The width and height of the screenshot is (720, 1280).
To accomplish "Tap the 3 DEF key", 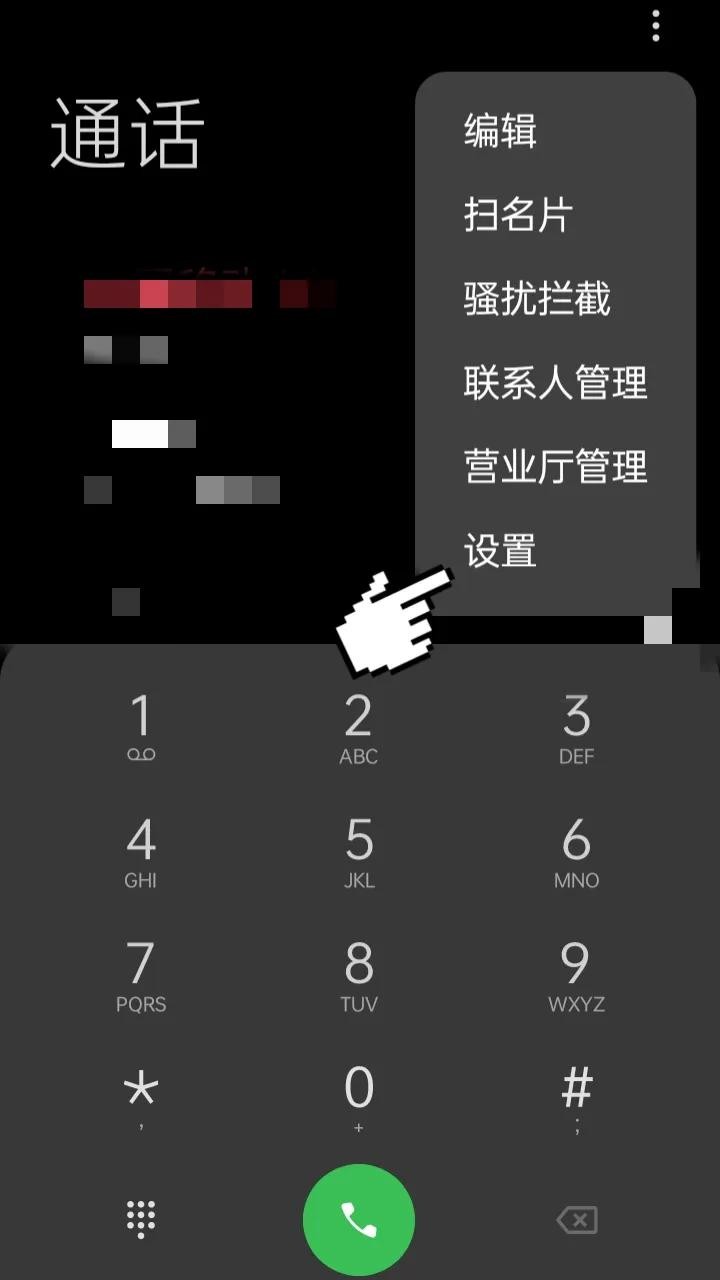I will coord(576,728).
